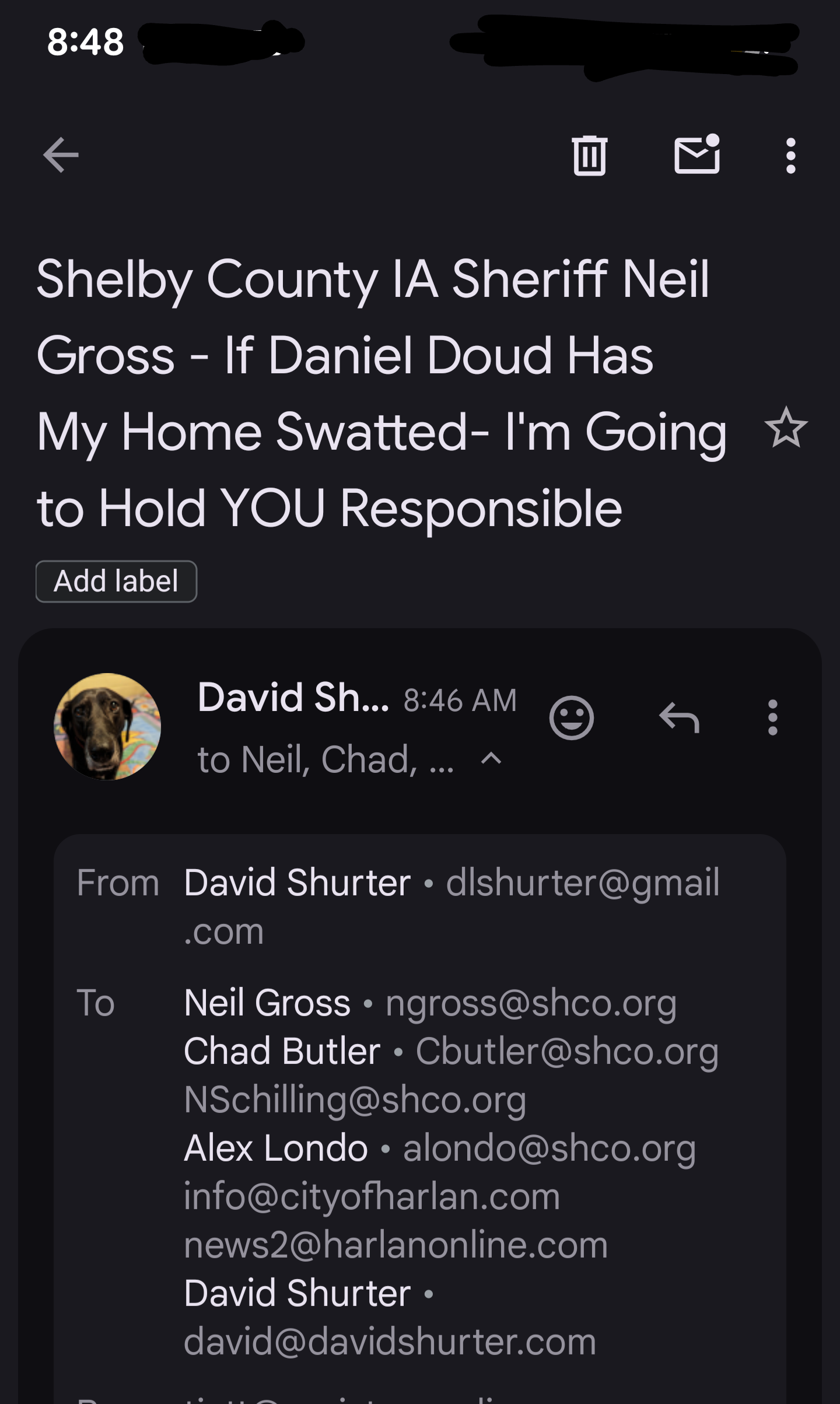
Task: Delete this email
Action: pos(589,155)
